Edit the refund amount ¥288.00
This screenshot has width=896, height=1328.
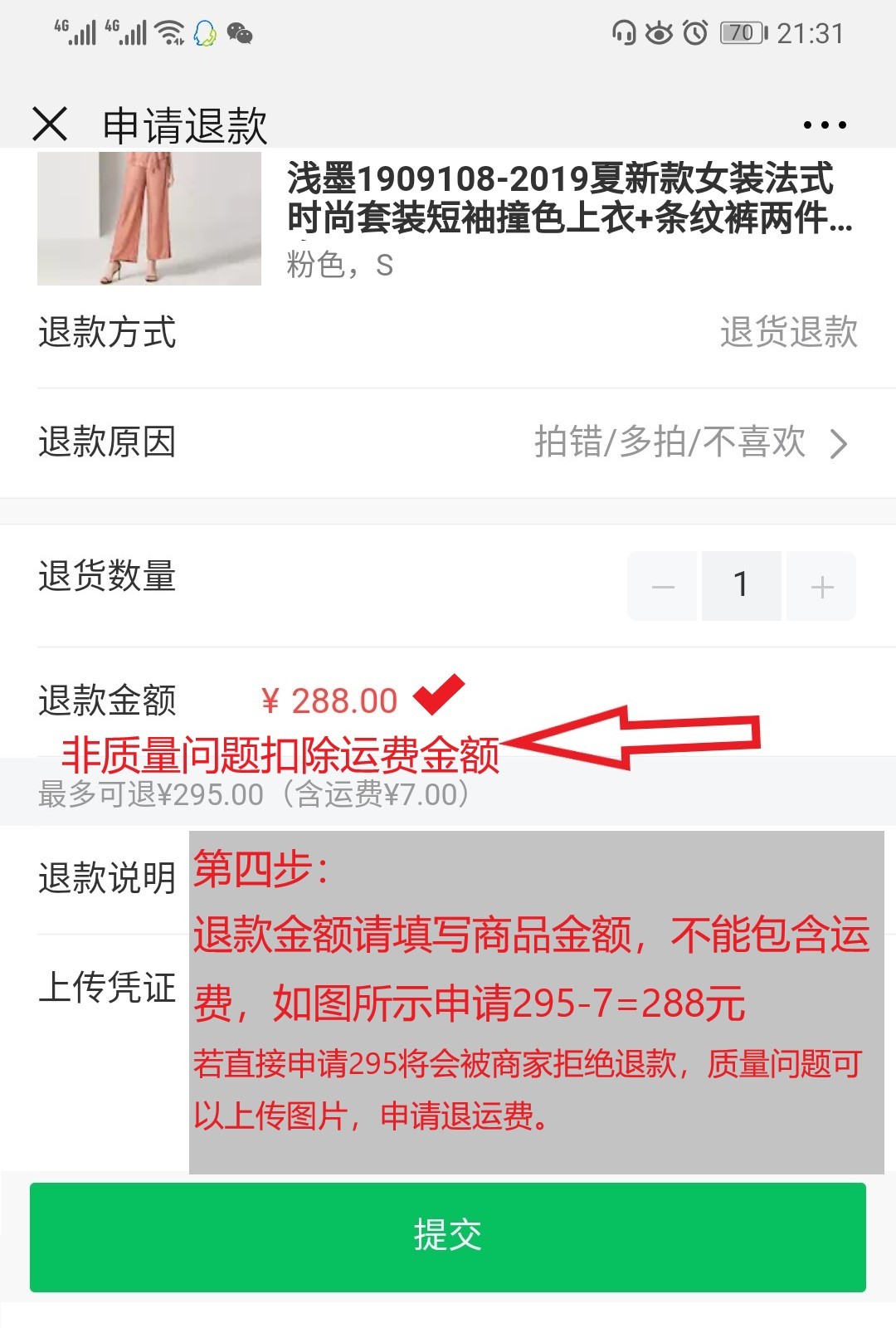(330, 701)
